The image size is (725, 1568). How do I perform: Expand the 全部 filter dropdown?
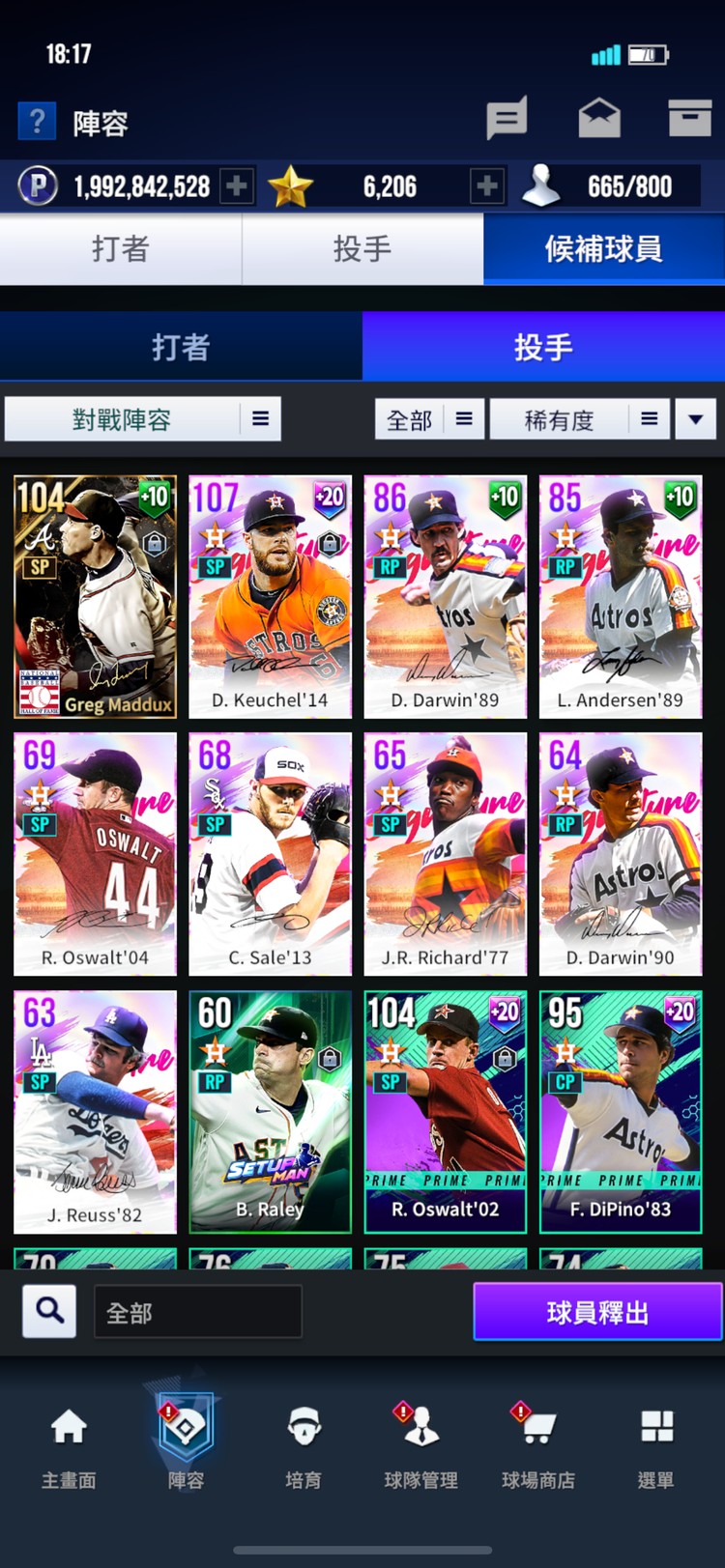pyautogui.click(x=429, y=419)
